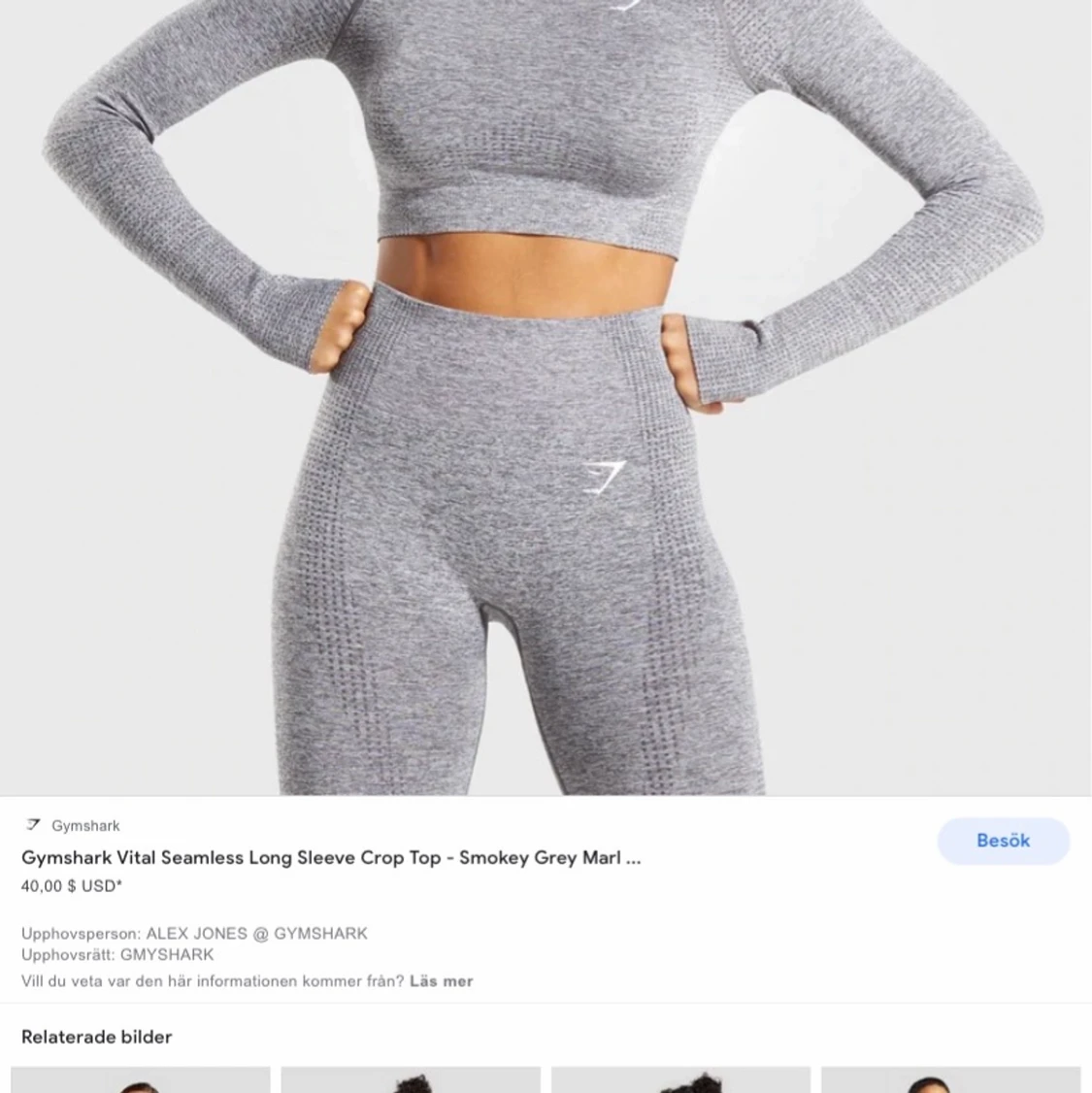Click the price "40,00 $ USD*"
This screenshot has height=1093, width=1092.
[x=71, y=885]
